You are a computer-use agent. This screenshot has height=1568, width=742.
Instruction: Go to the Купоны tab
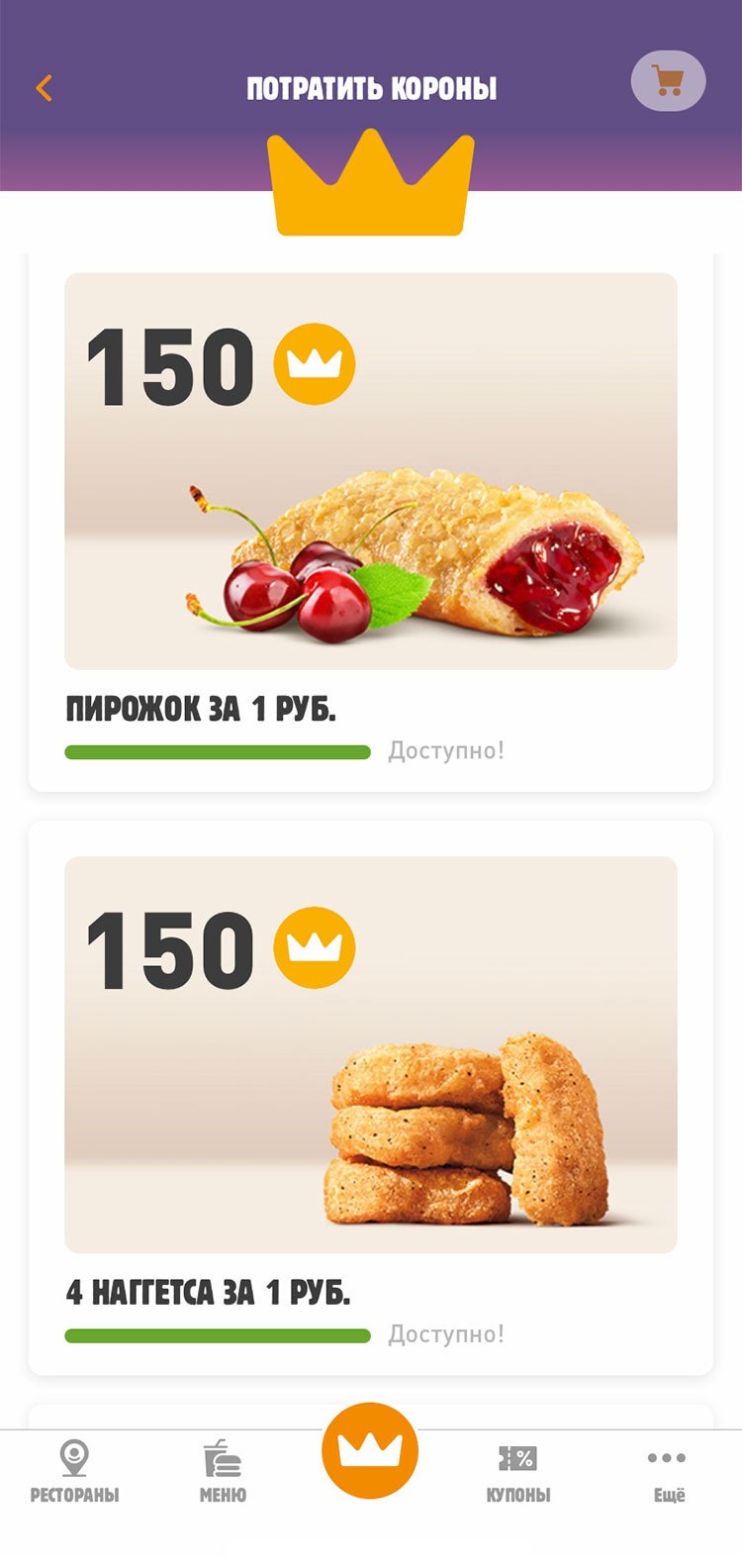(x=517, y=1472)
